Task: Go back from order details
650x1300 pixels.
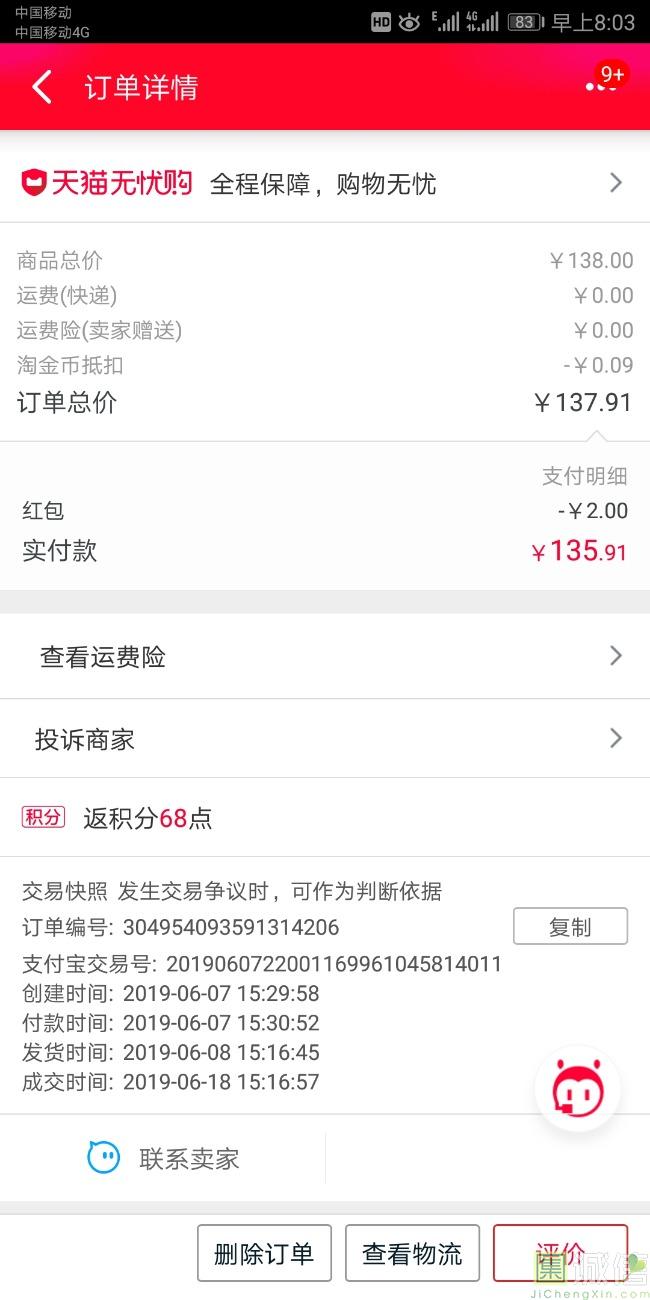Action: coord(42,88)
